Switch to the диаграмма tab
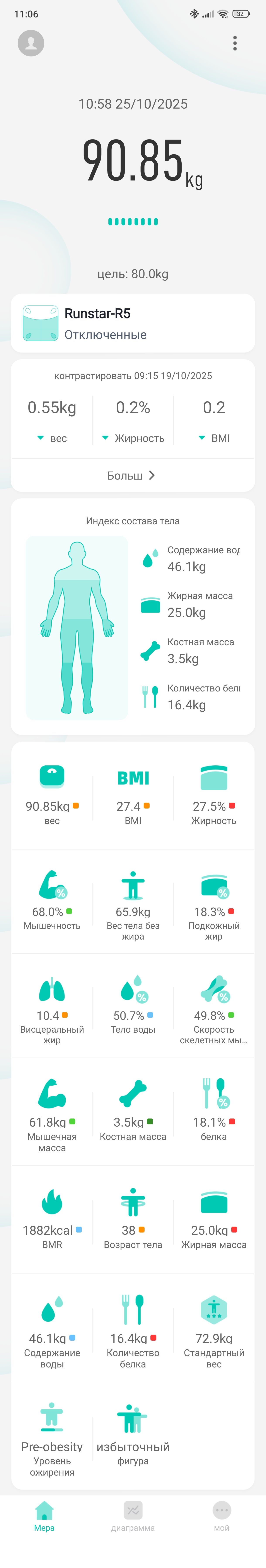Image resolution: width=266 pixels, height=1568 pixels. point(133,1516)
